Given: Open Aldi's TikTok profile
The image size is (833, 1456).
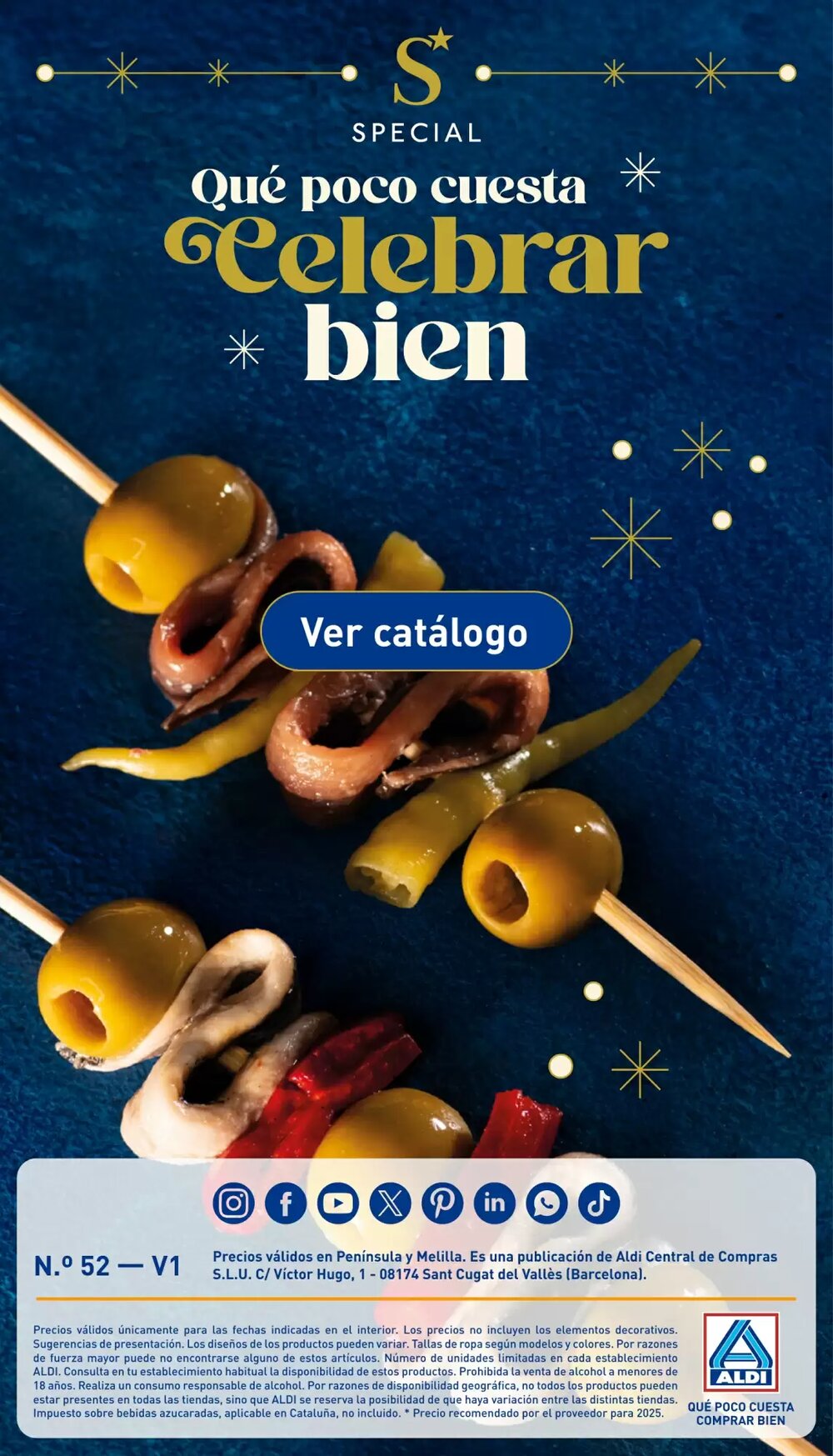Looking at the screenshot, I should (x=597, y=1203).
